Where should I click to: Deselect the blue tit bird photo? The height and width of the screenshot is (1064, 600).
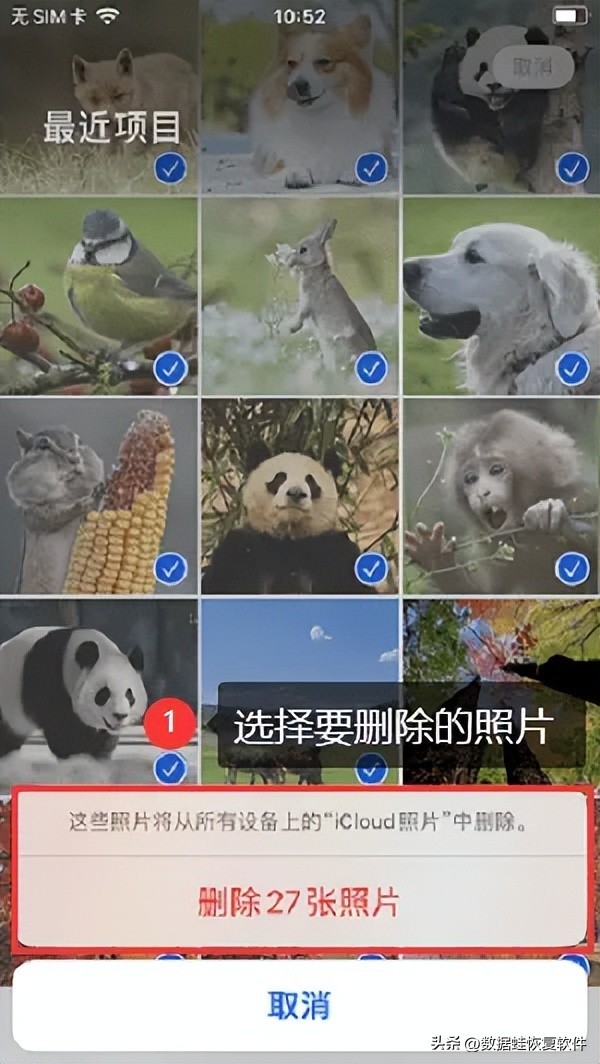98,295
